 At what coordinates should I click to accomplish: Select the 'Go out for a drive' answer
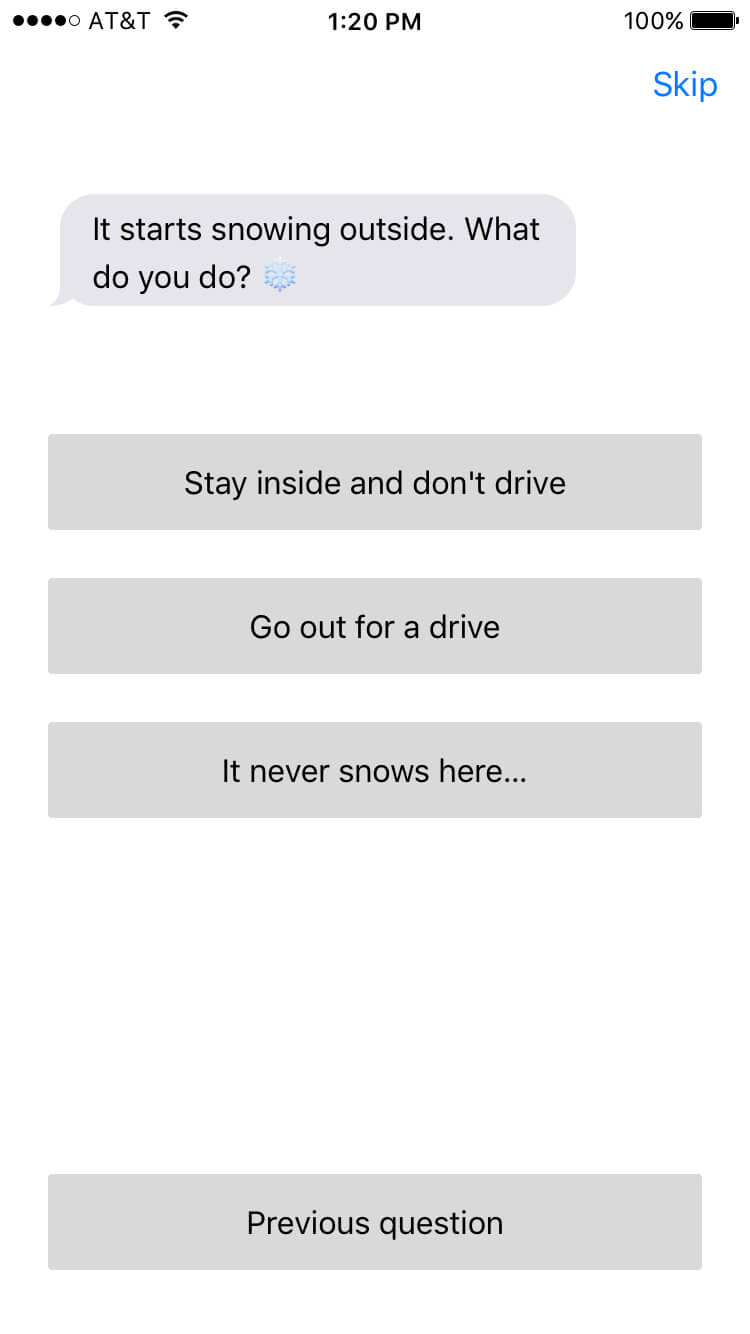coord(375,626)
